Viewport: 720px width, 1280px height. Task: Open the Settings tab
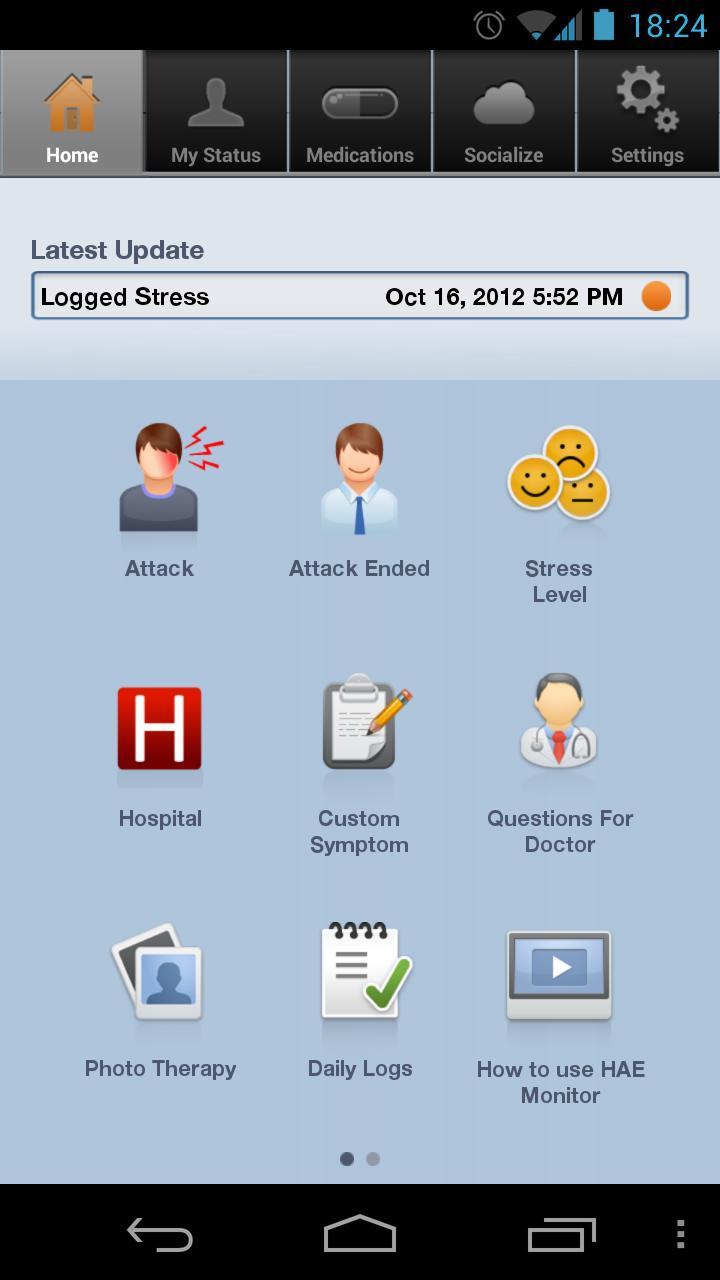(x=647, y=113)
